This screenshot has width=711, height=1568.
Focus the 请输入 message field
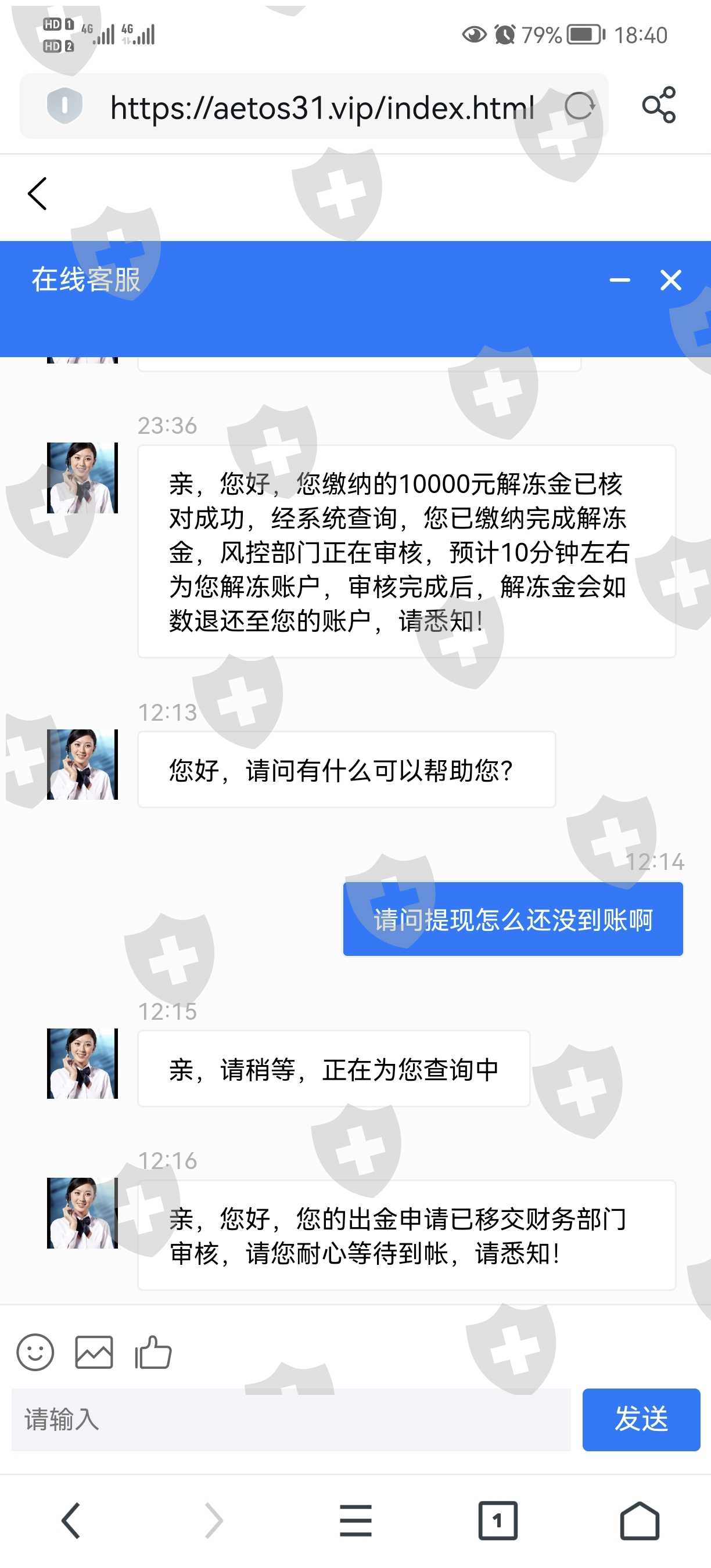click(291, 1419)
